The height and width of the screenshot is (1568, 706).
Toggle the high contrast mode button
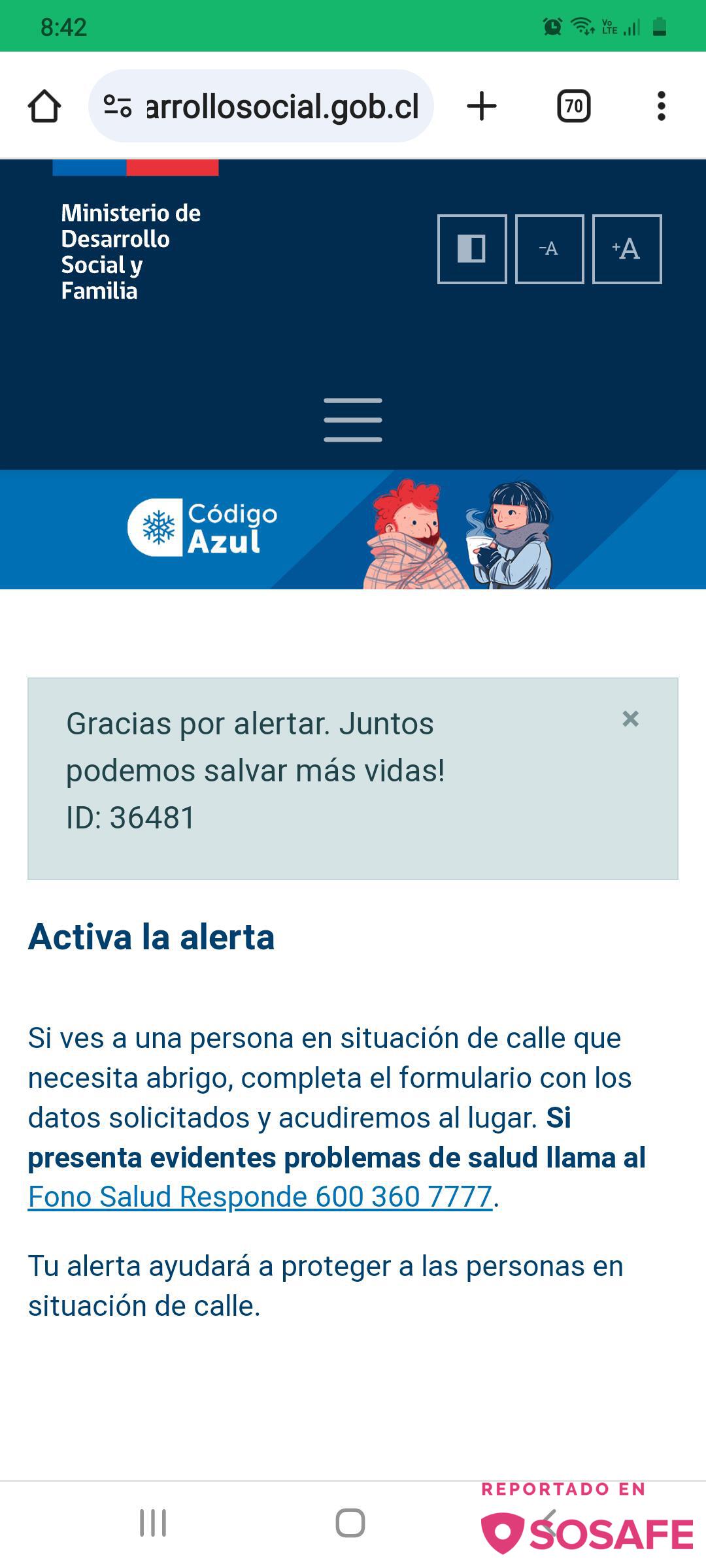472,249
